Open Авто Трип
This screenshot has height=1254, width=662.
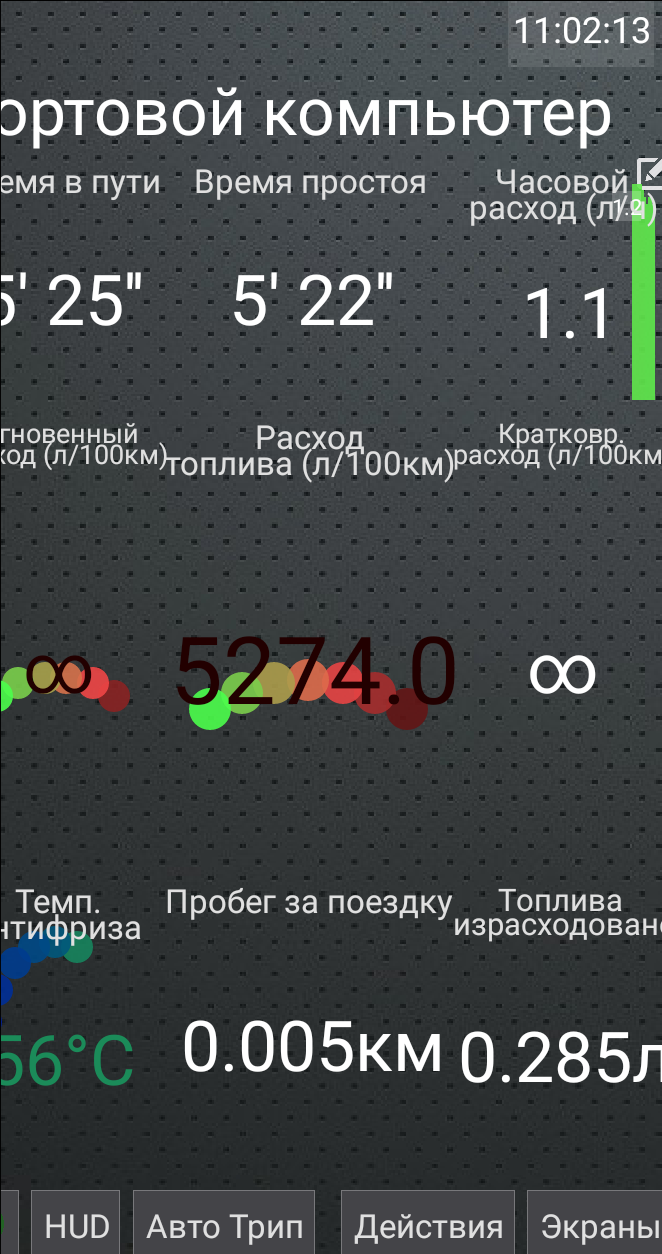[x=225, y=1224]
